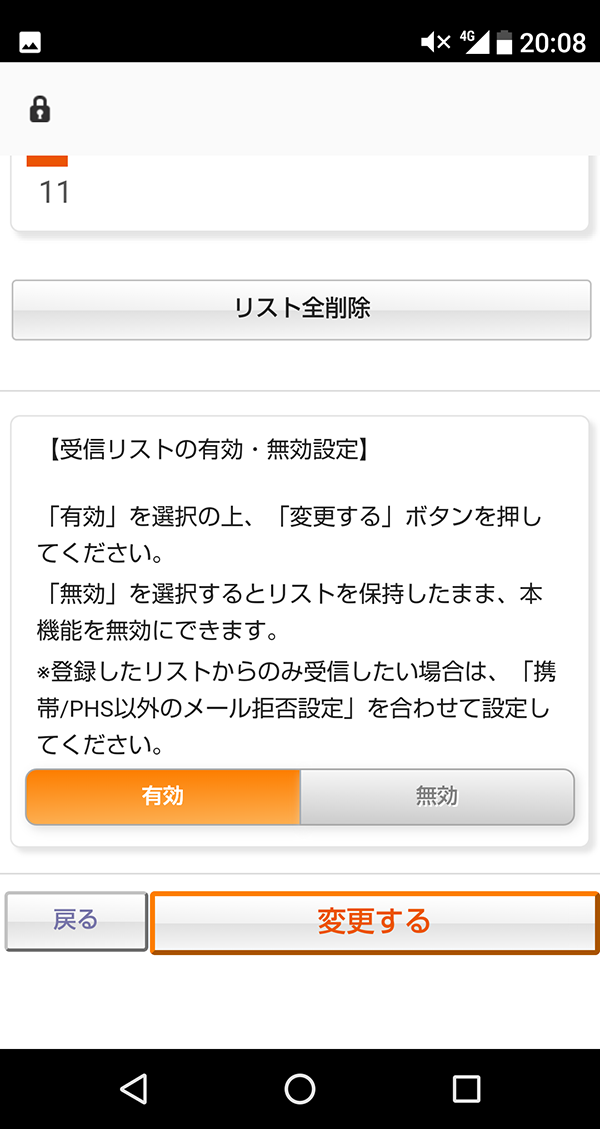600x1129 pixels.
Task: Tap the system back triangle
Action: 134,1089
